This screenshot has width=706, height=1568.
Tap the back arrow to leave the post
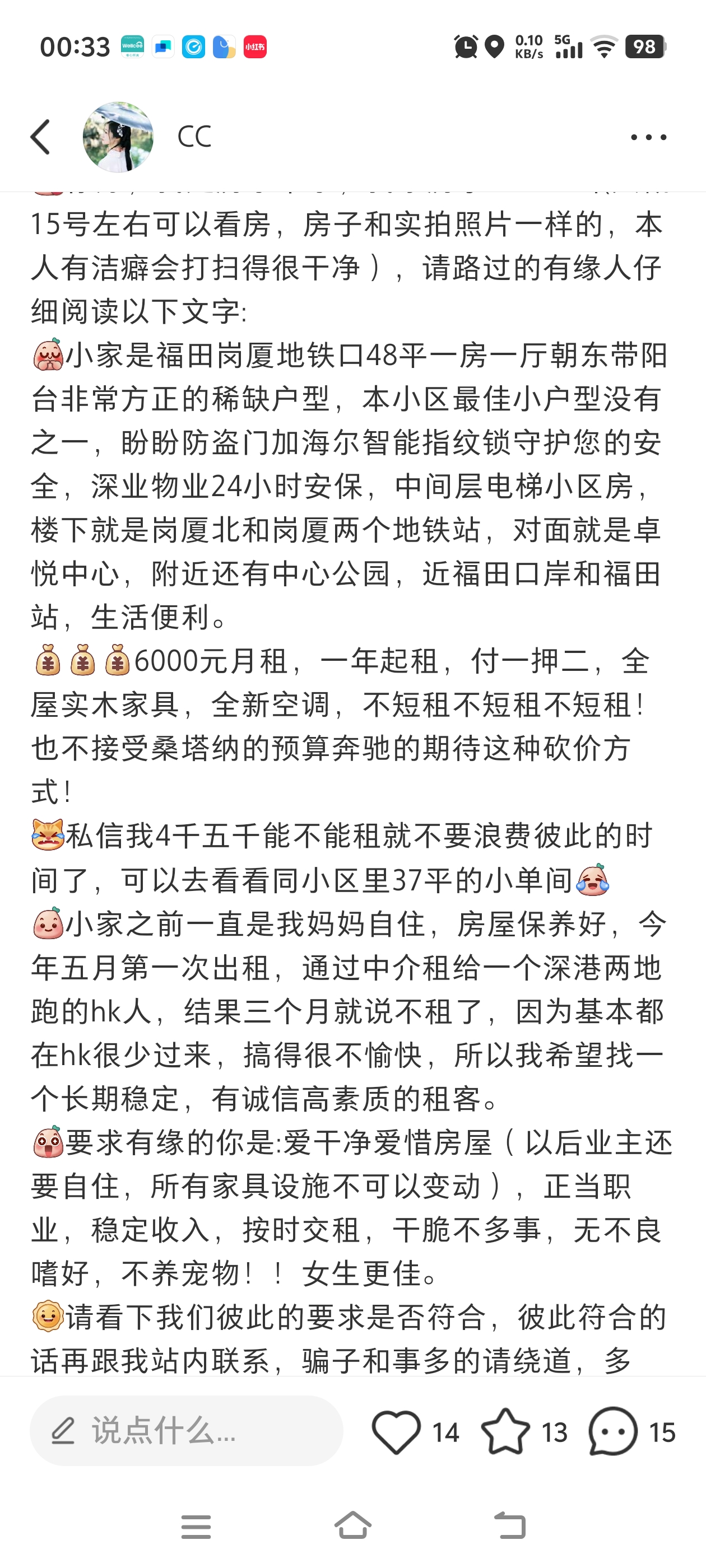pyautogui.click(x=41, y=136)
